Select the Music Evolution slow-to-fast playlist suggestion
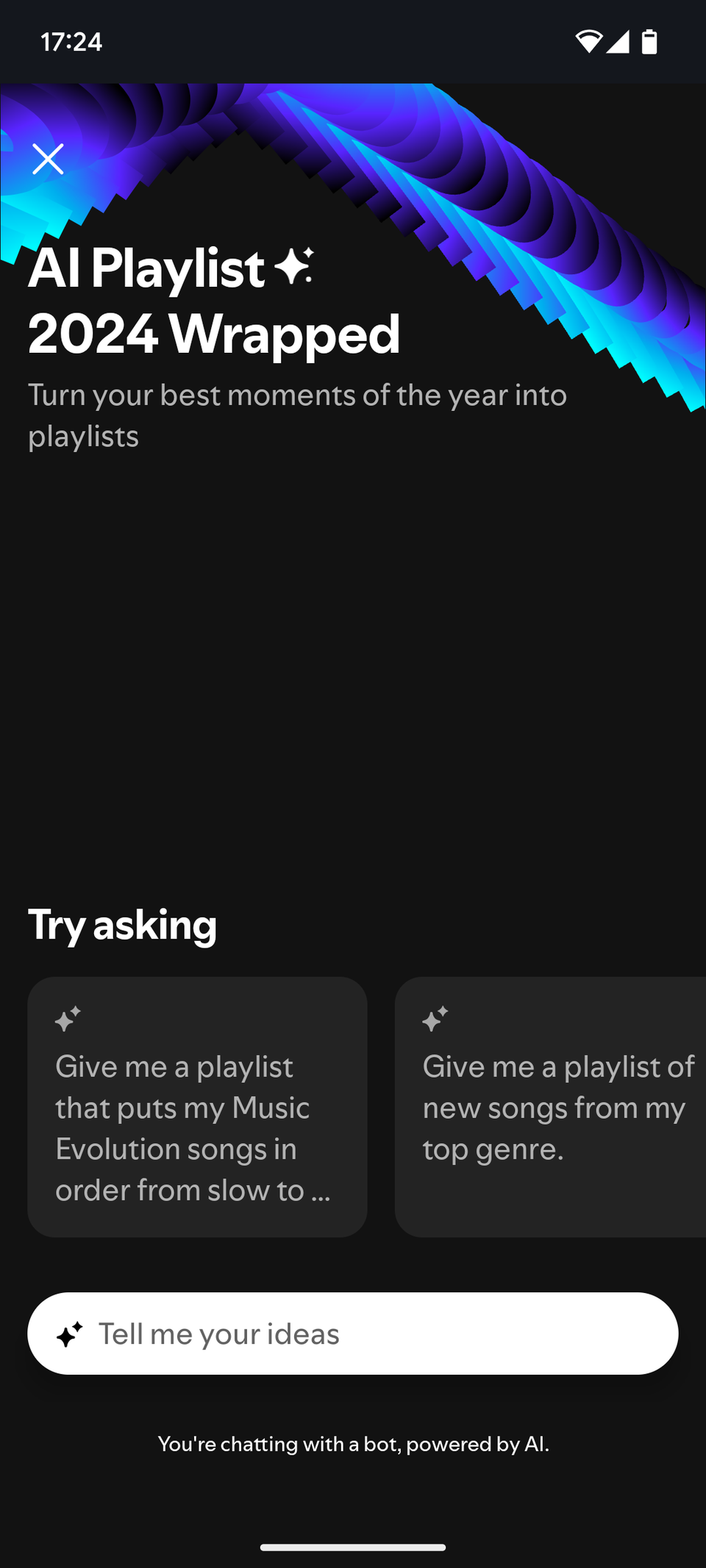The width and height of the screenshot is (706, 1568). (196, 1106)
